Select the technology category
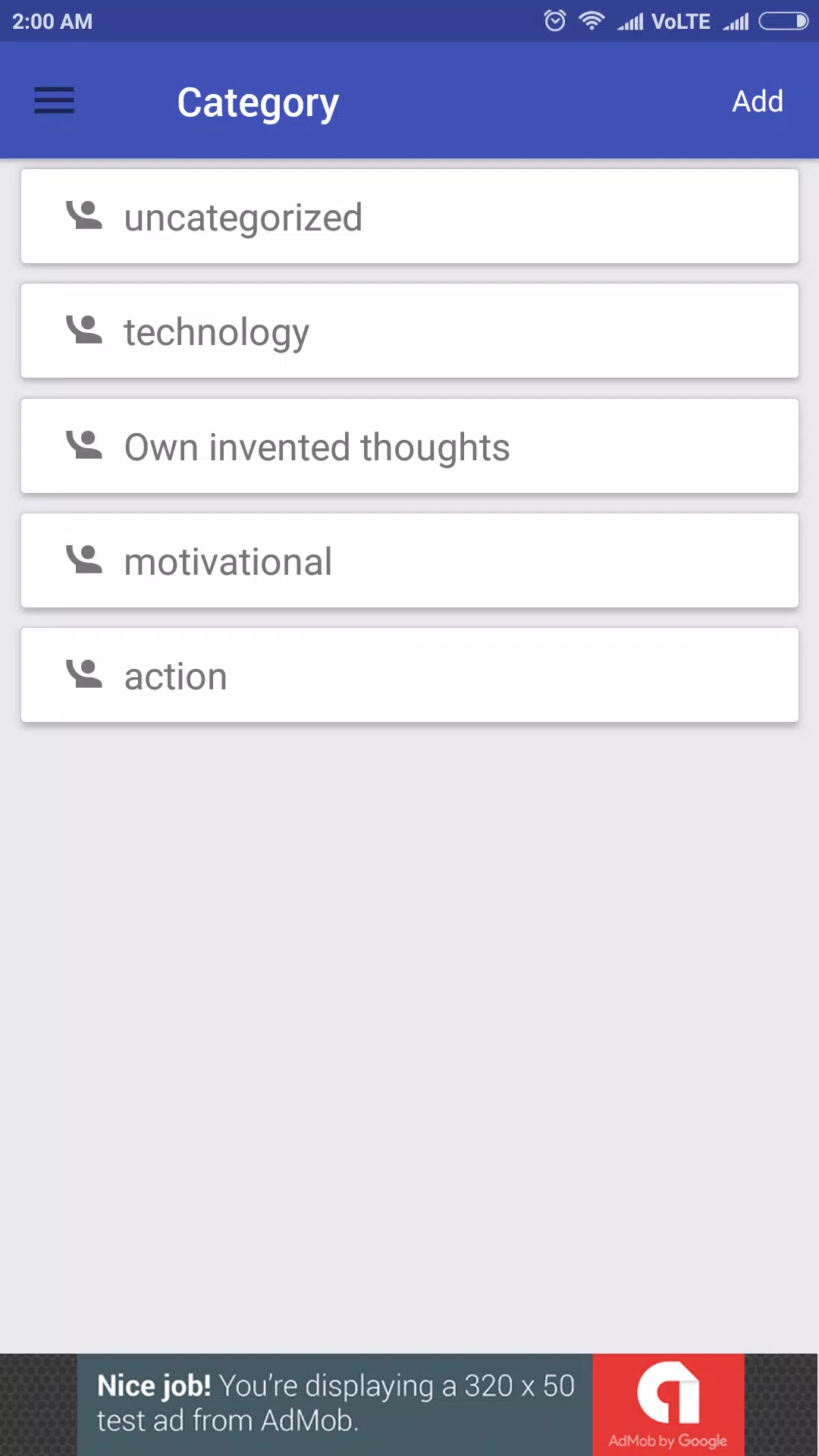 click(x=409, y=331)
